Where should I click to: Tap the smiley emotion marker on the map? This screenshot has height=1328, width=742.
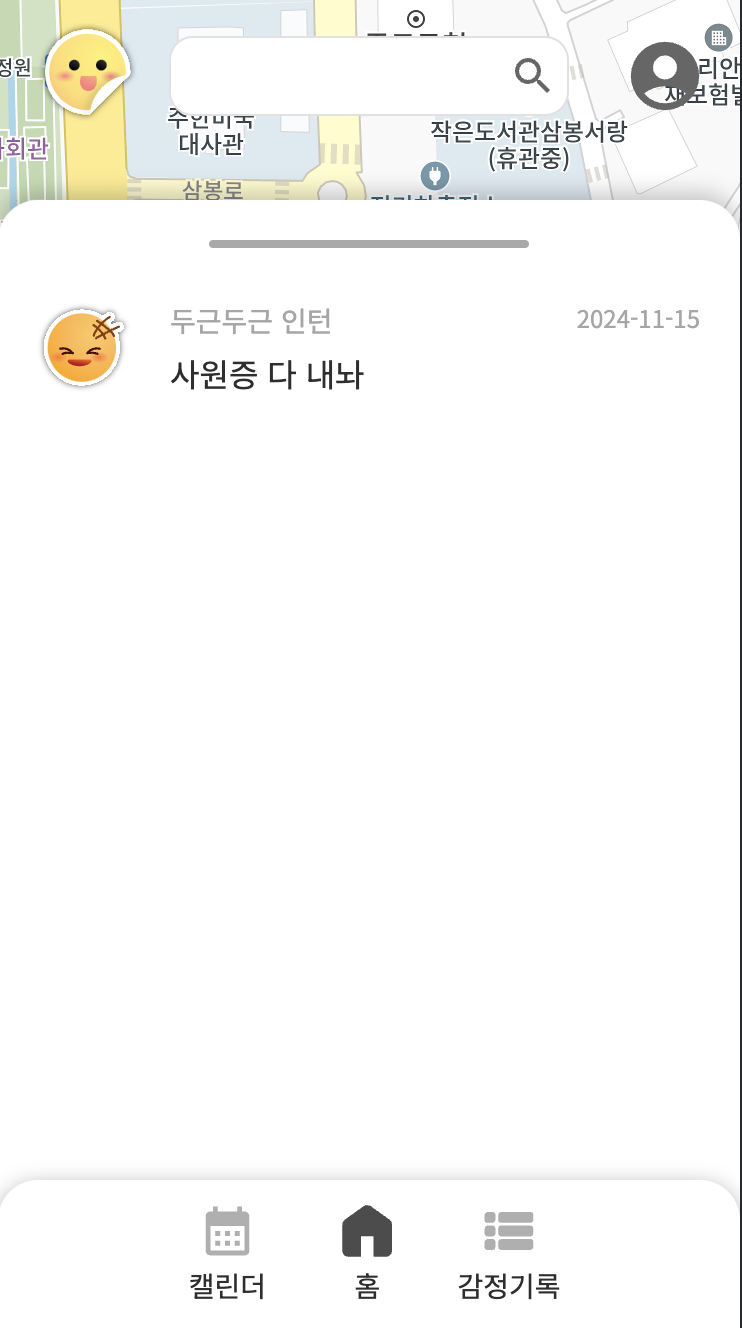click(88, 72)
